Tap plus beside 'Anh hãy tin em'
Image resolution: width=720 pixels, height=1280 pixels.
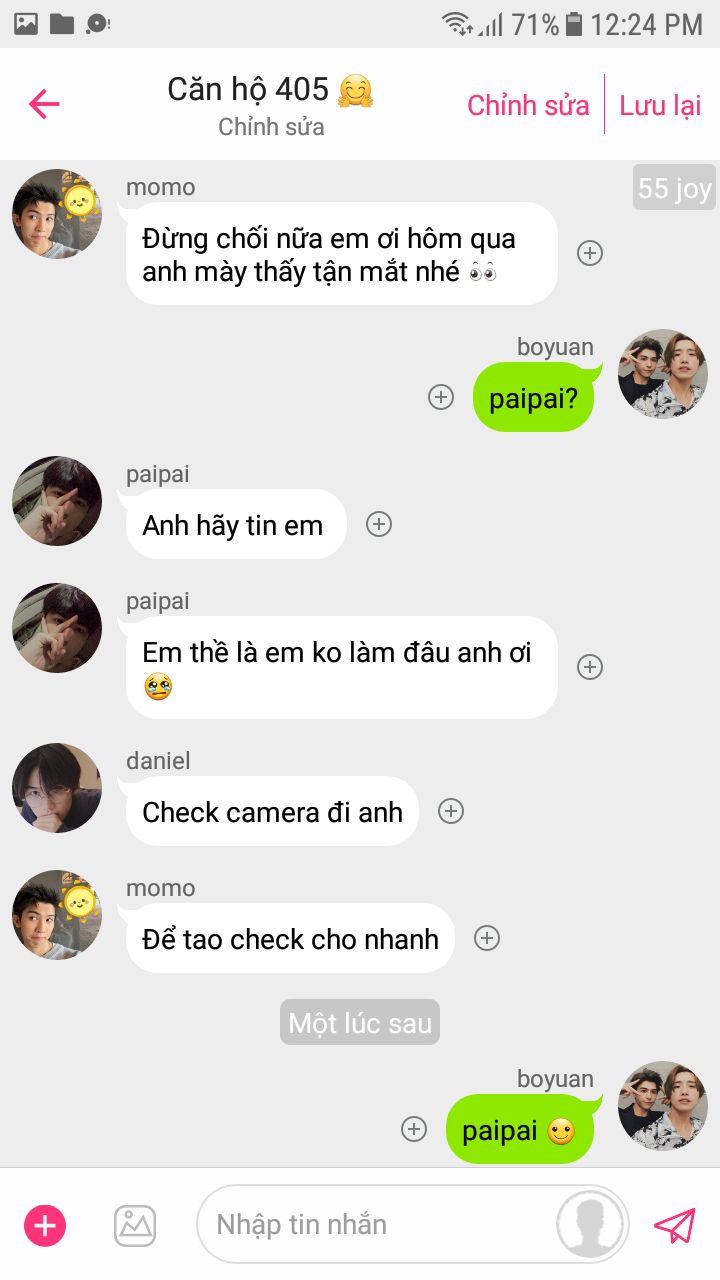[379, 524]
